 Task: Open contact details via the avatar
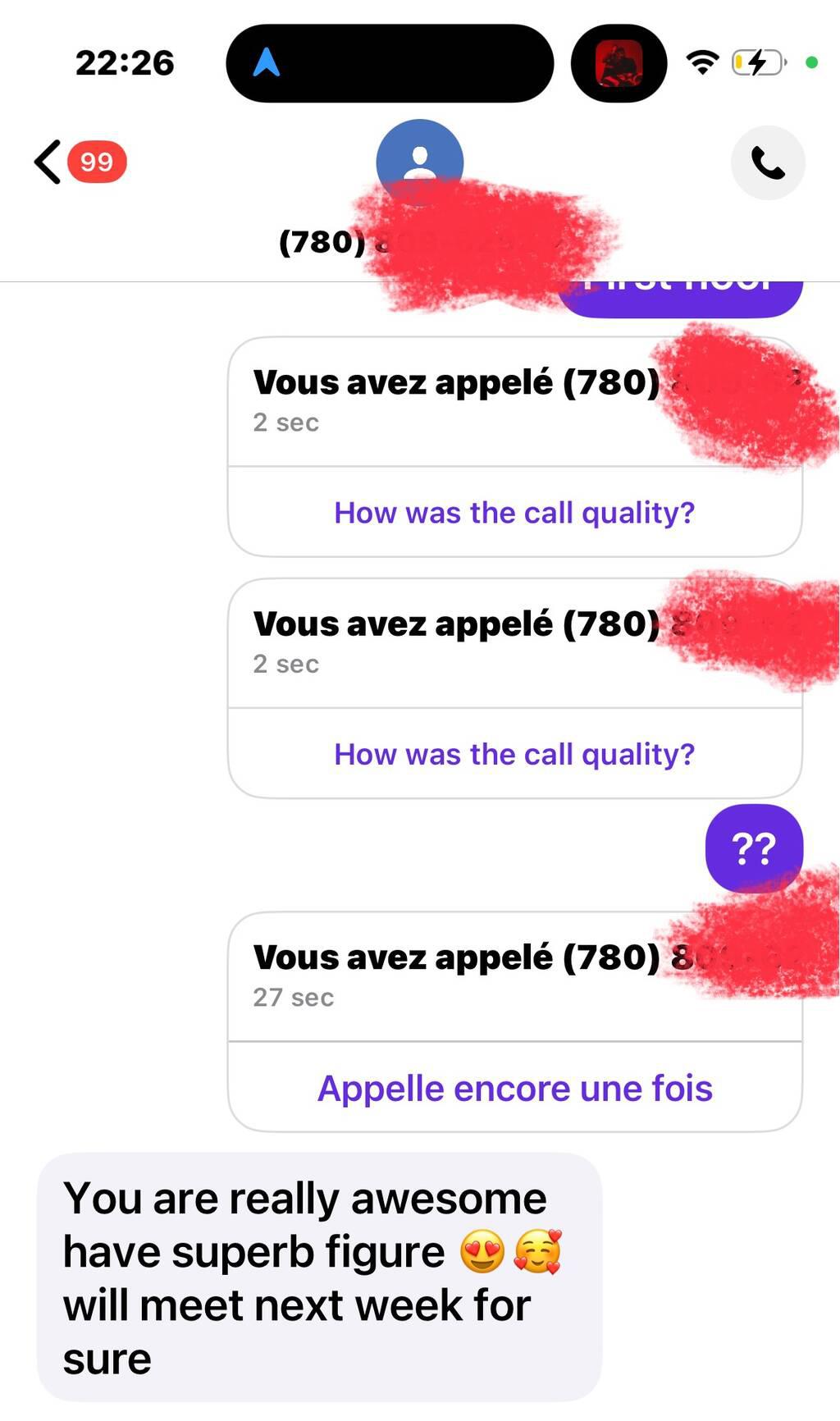[419, 160]
